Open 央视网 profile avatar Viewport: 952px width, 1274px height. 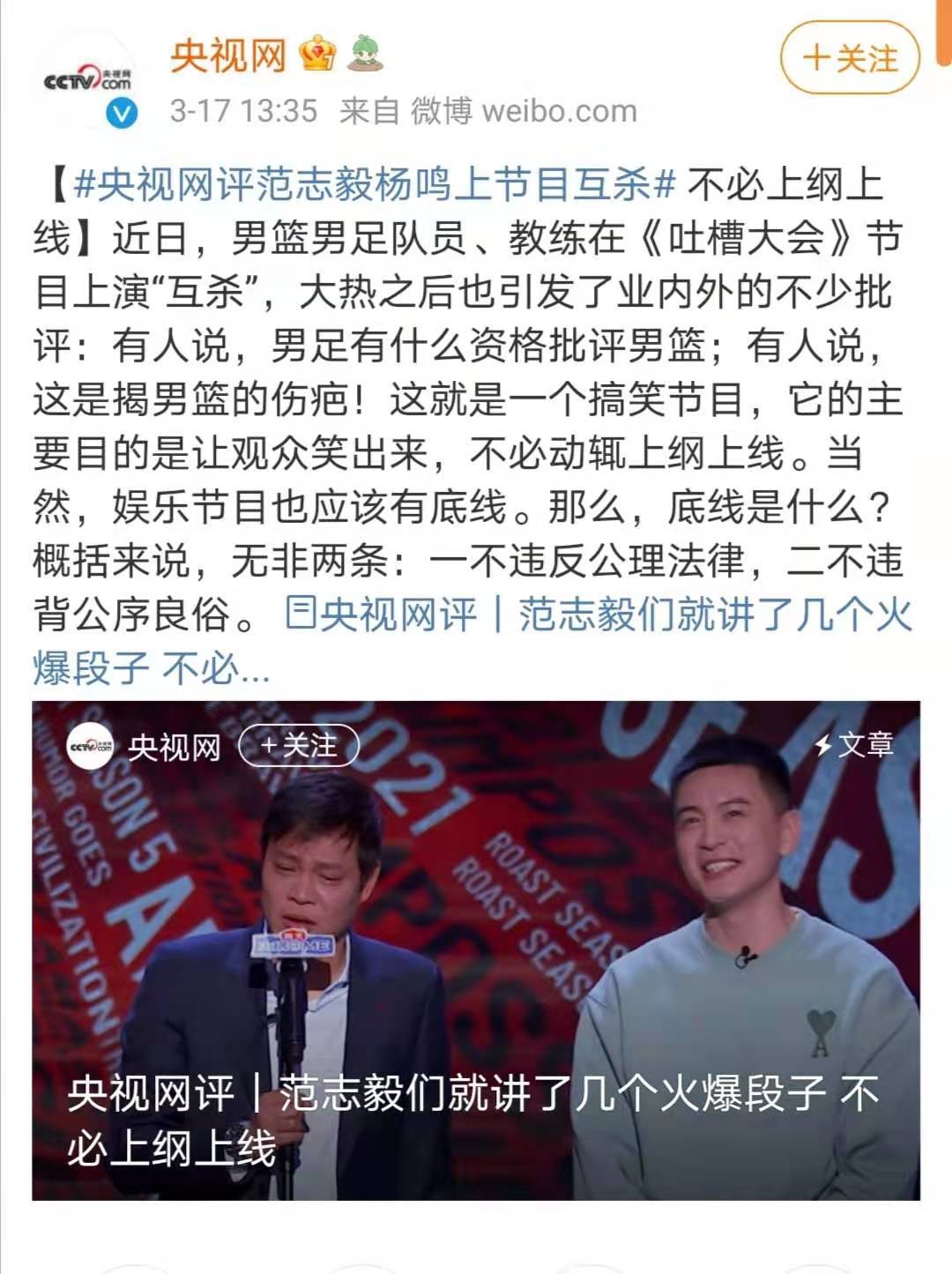coord(86,81)
